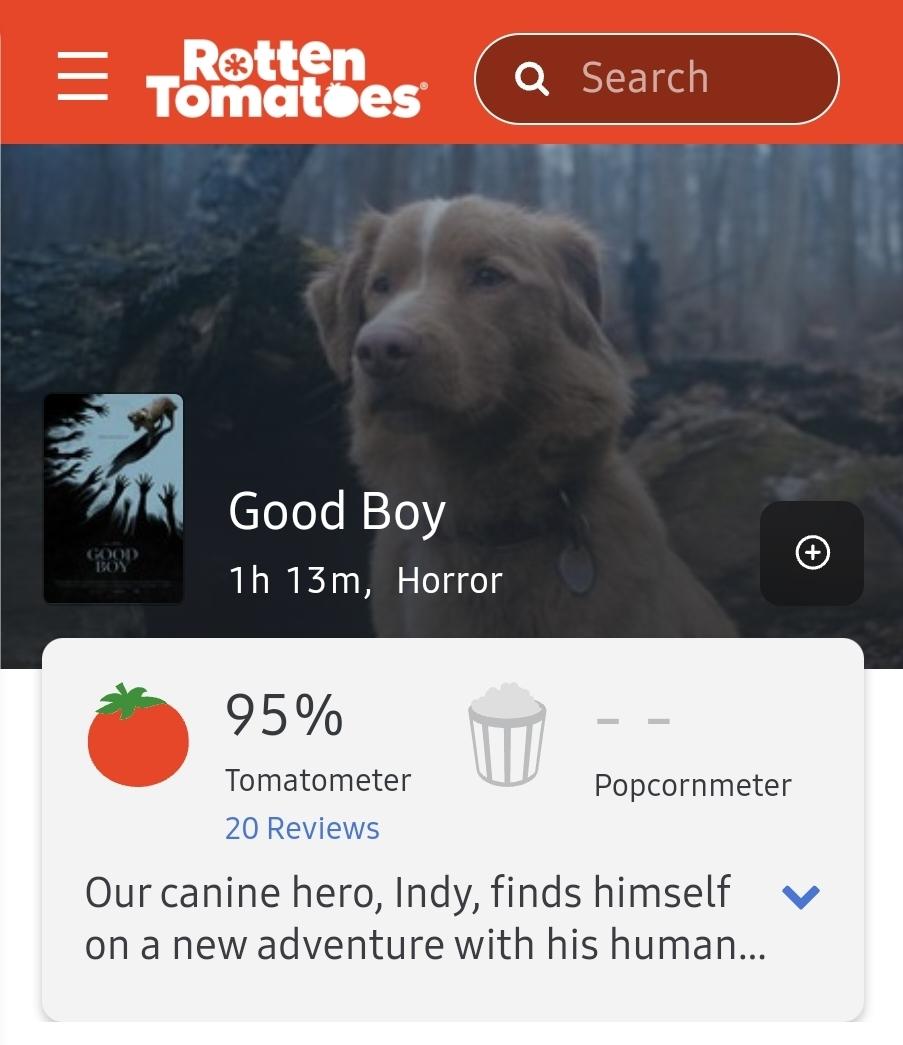Image resolution: width=903 pixels, height=1045 pixels.
Task: Open the Good Boy poster thumbnail
Action: tap(113, 498)
